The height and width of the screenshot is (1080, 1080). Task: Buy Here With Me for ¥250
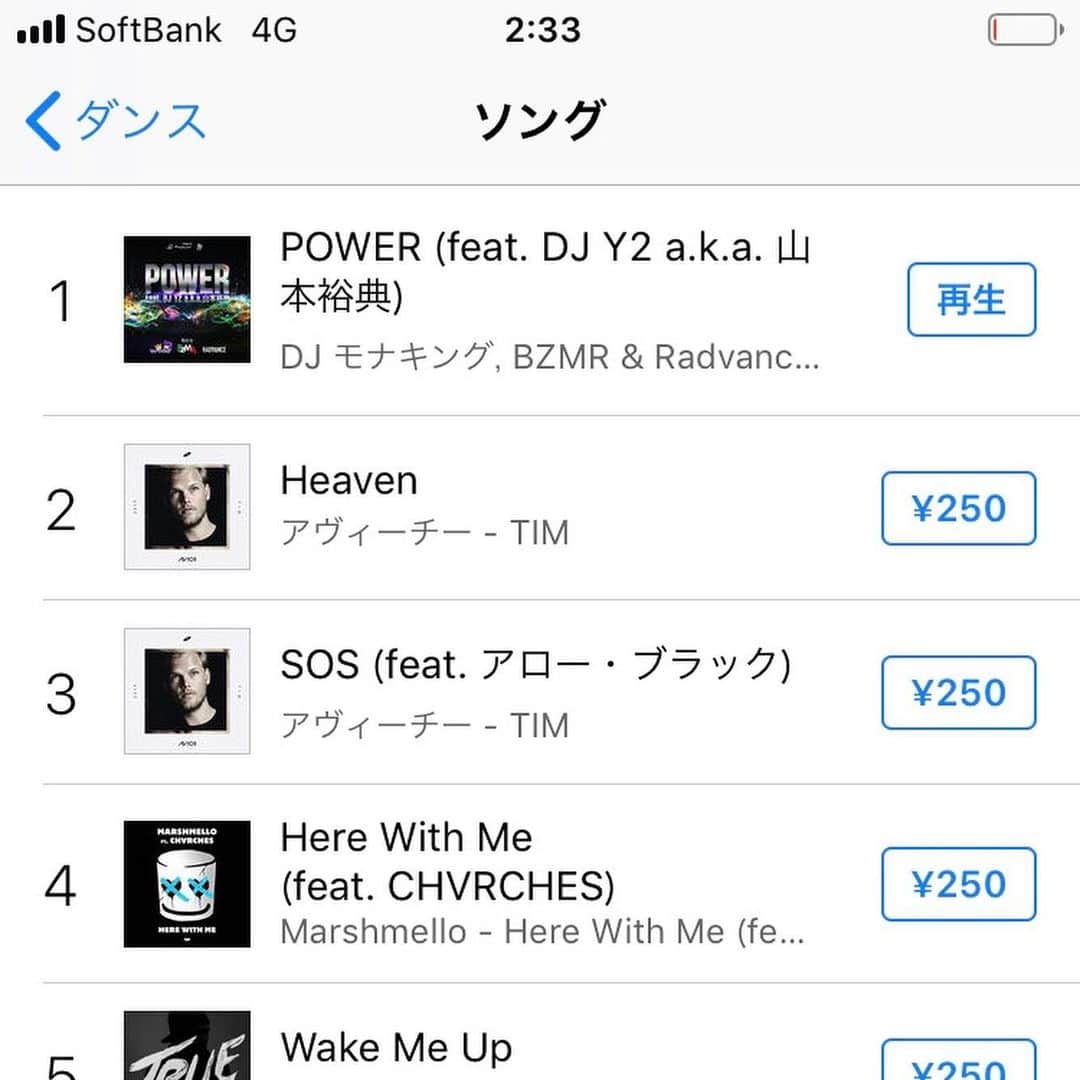click(957, 884)
